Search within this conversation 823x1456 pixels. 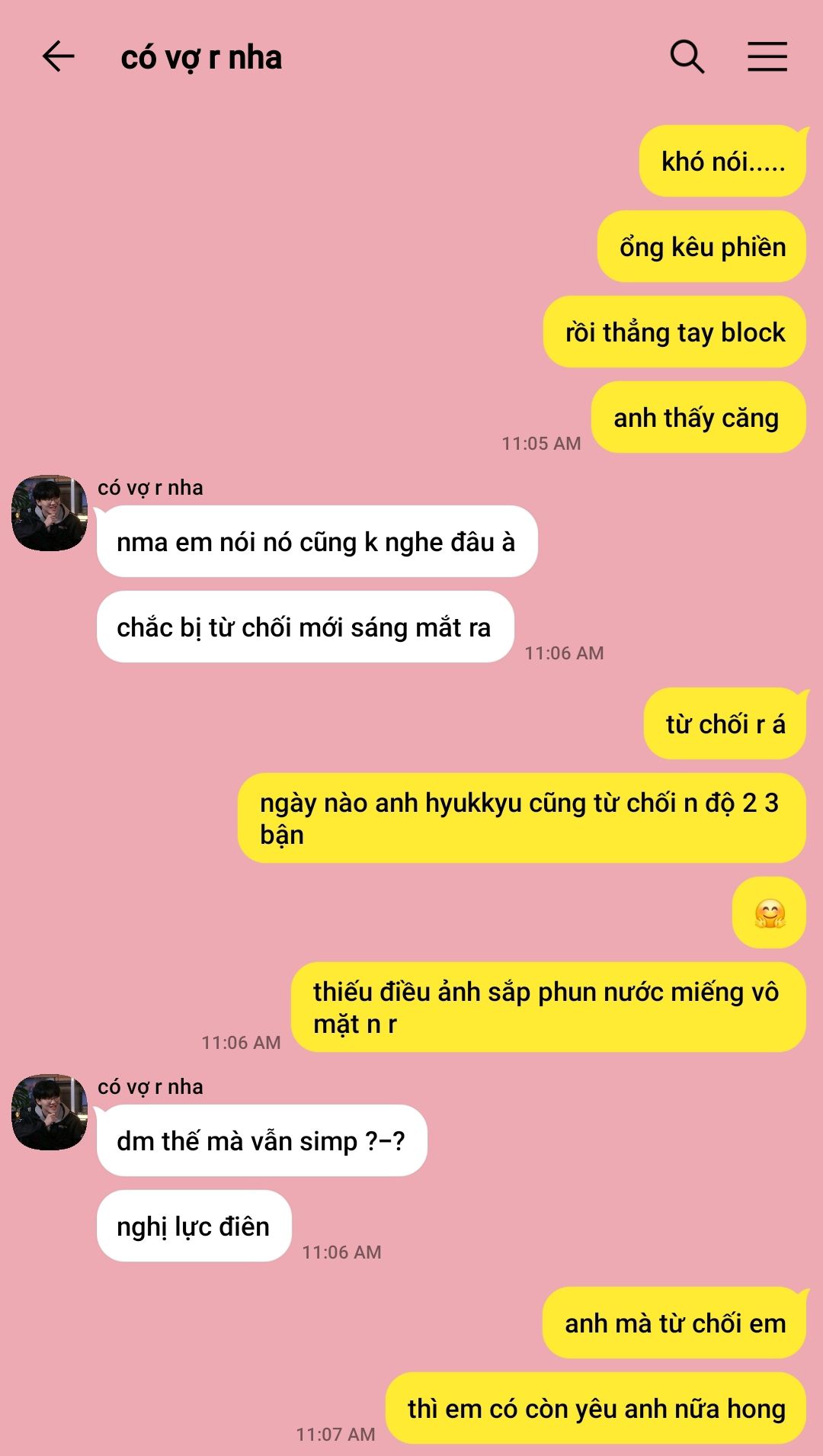point(687,57)
